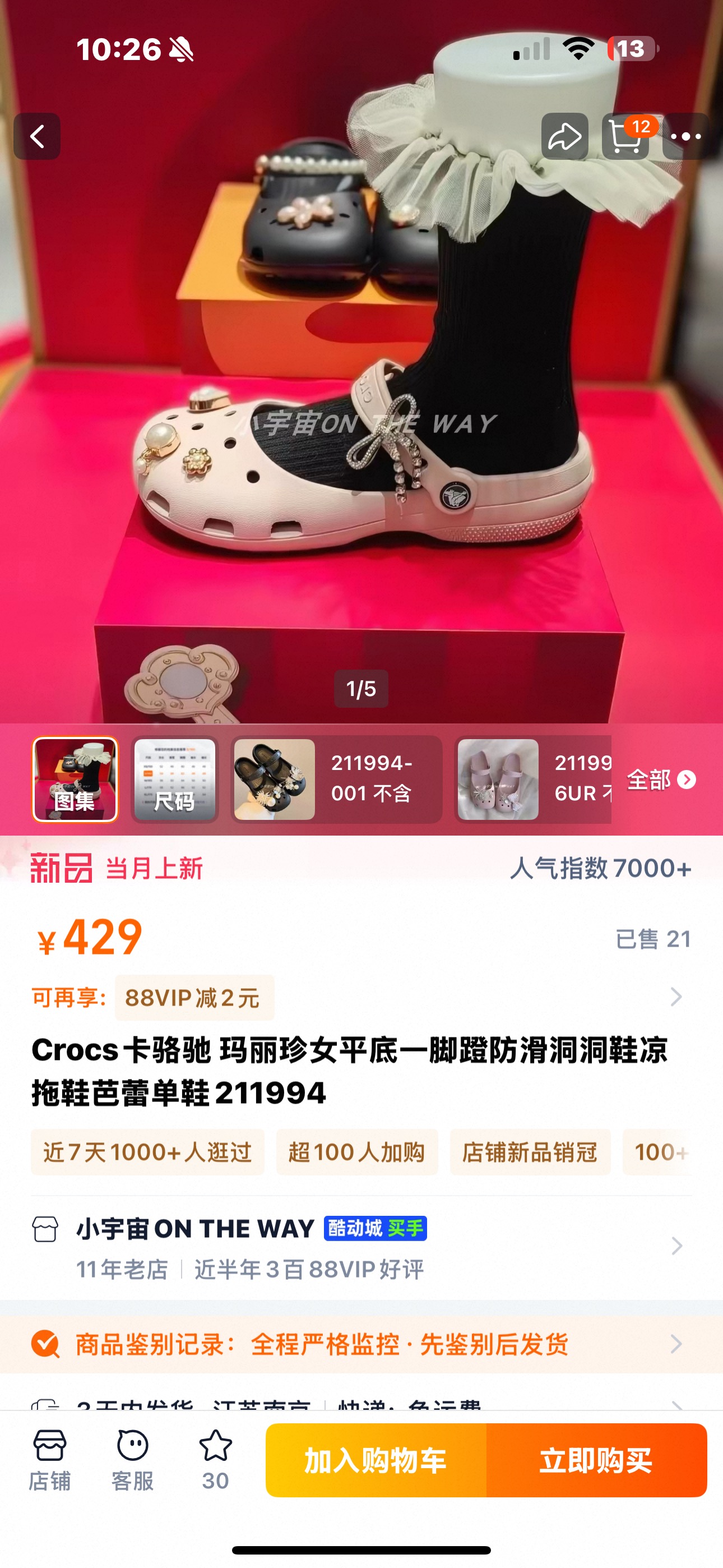
Task: Favorite this item with the star
Action: click(x=215, y=1460)
